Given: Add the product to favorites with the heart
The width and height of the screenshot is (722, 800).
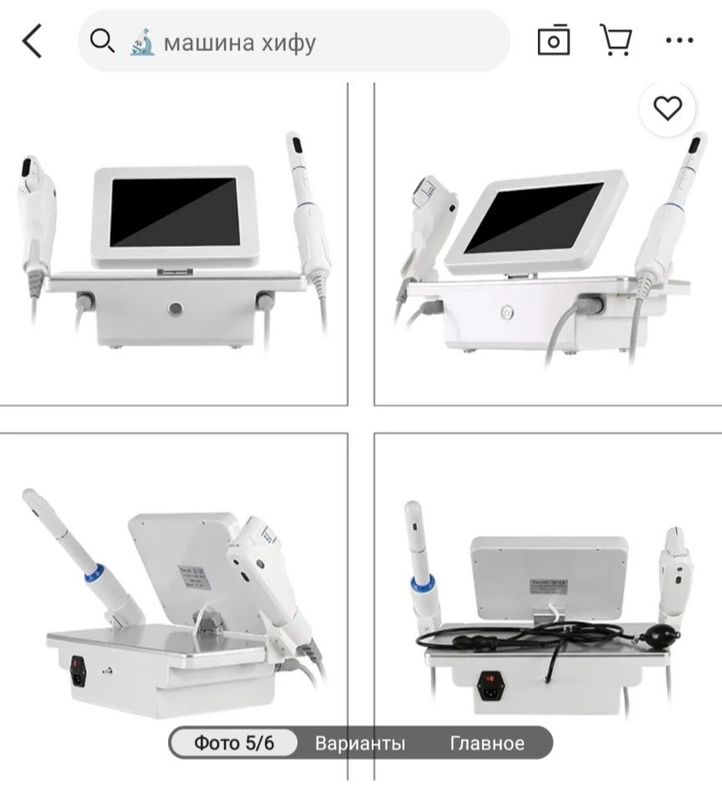Looking at the screenshot, I should pyautogui.click(x=667, y=109).
